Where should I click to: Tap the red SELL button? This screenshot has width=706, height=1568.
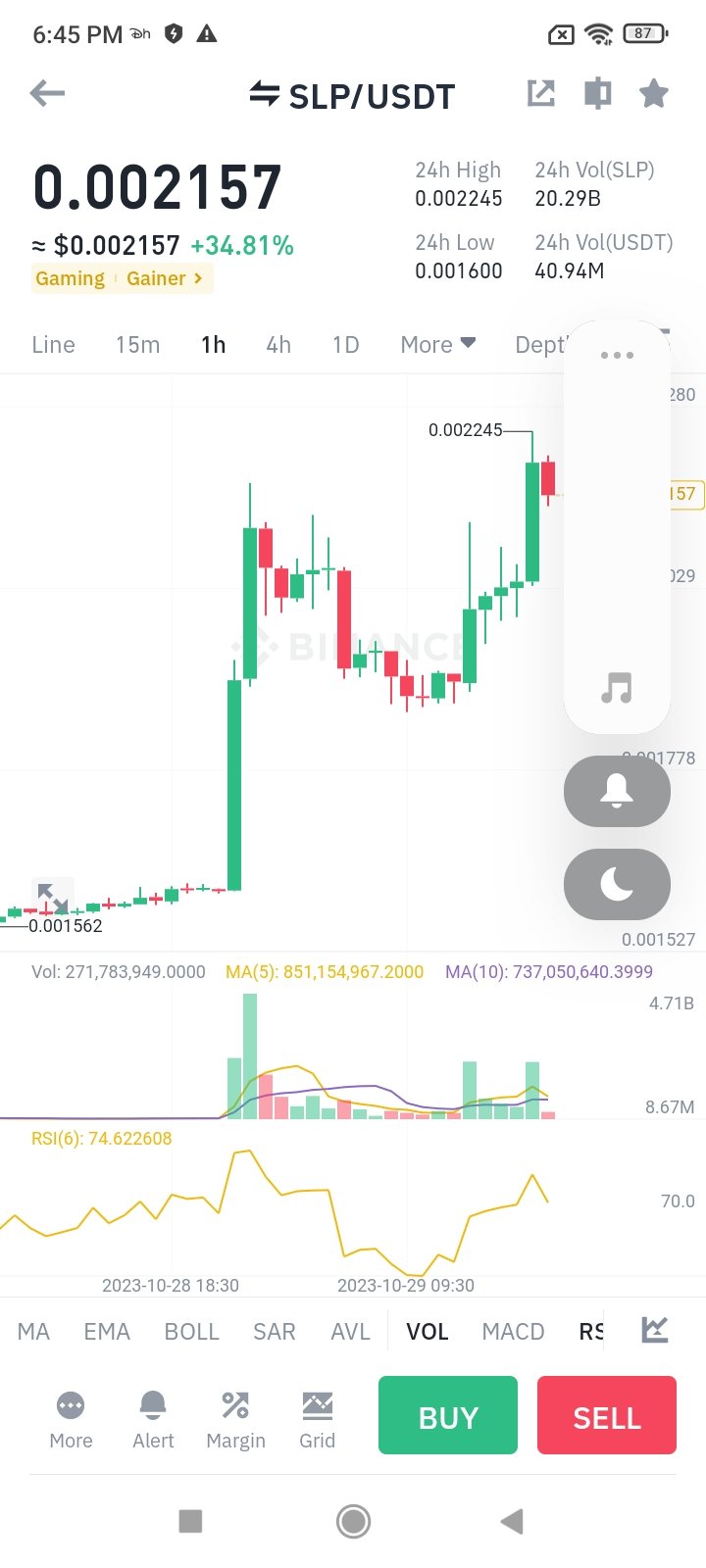(607, 1415)
